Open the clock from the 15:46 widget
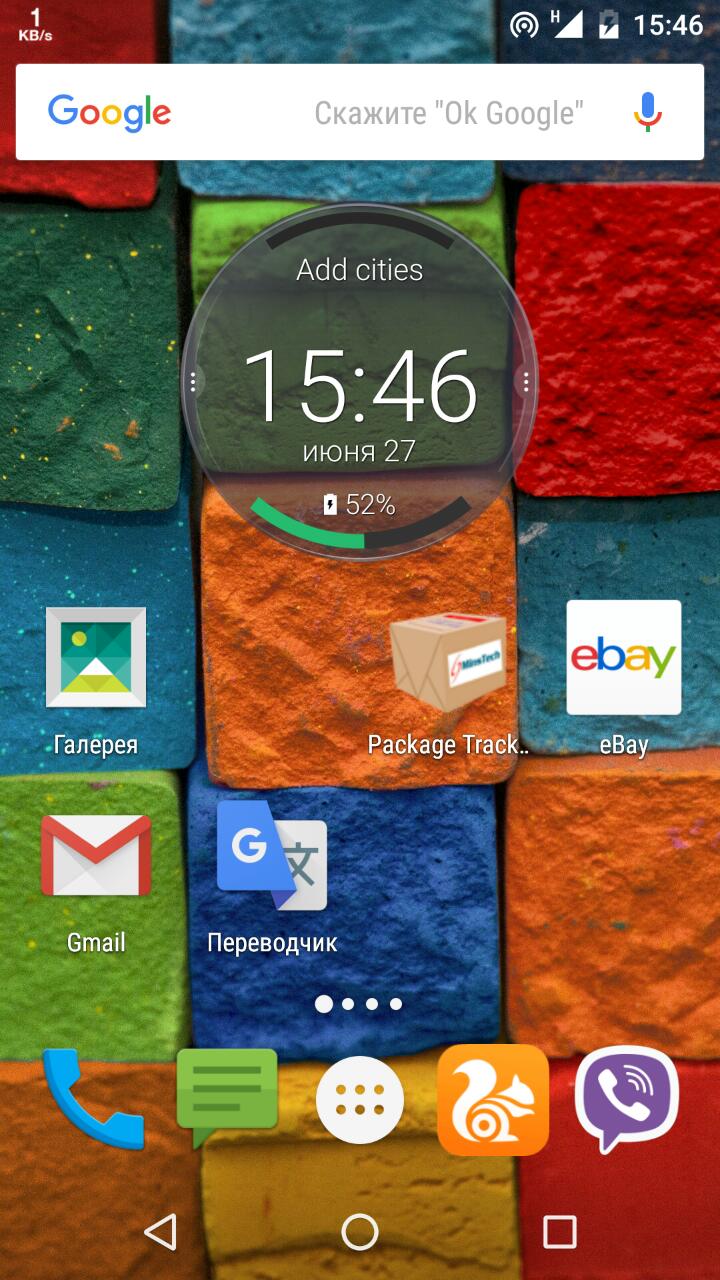The width and height of the screenshot is (720, 1280). click(x=360, y=385)
